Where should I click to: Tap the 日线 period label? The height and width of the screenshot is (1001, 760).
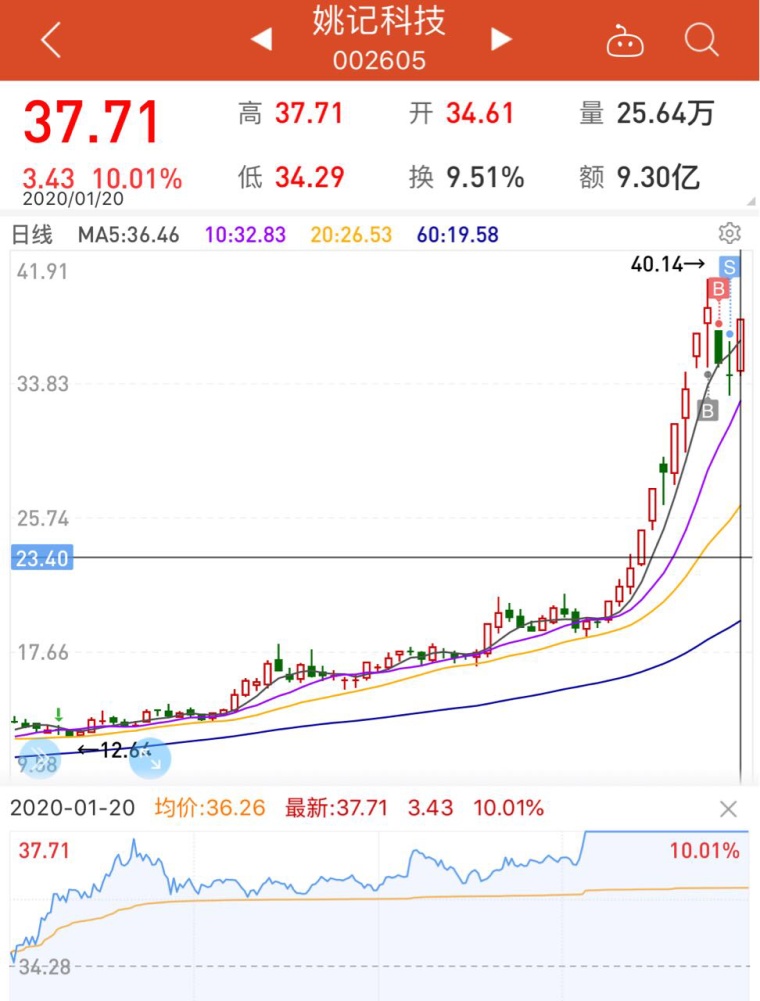point(32,235)
